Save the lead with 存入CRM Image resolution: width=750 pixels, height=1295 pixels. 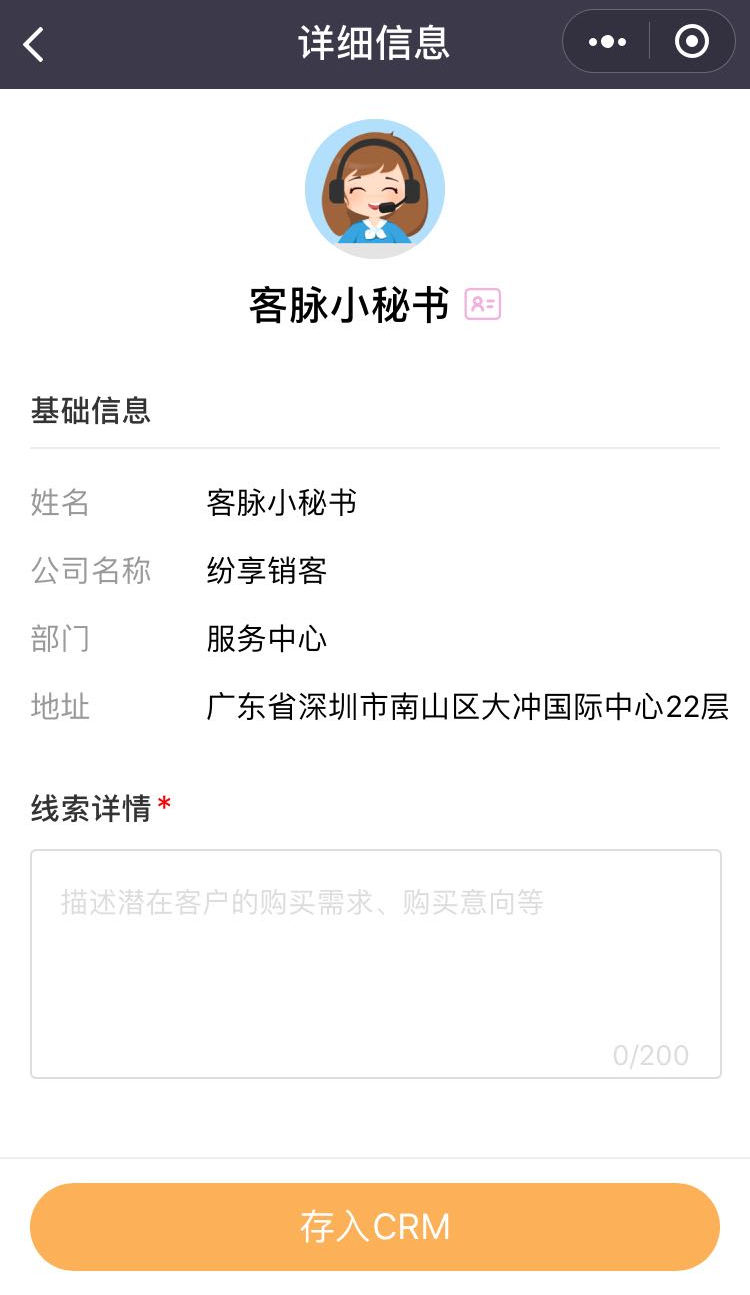click(x=375, y=1227)
